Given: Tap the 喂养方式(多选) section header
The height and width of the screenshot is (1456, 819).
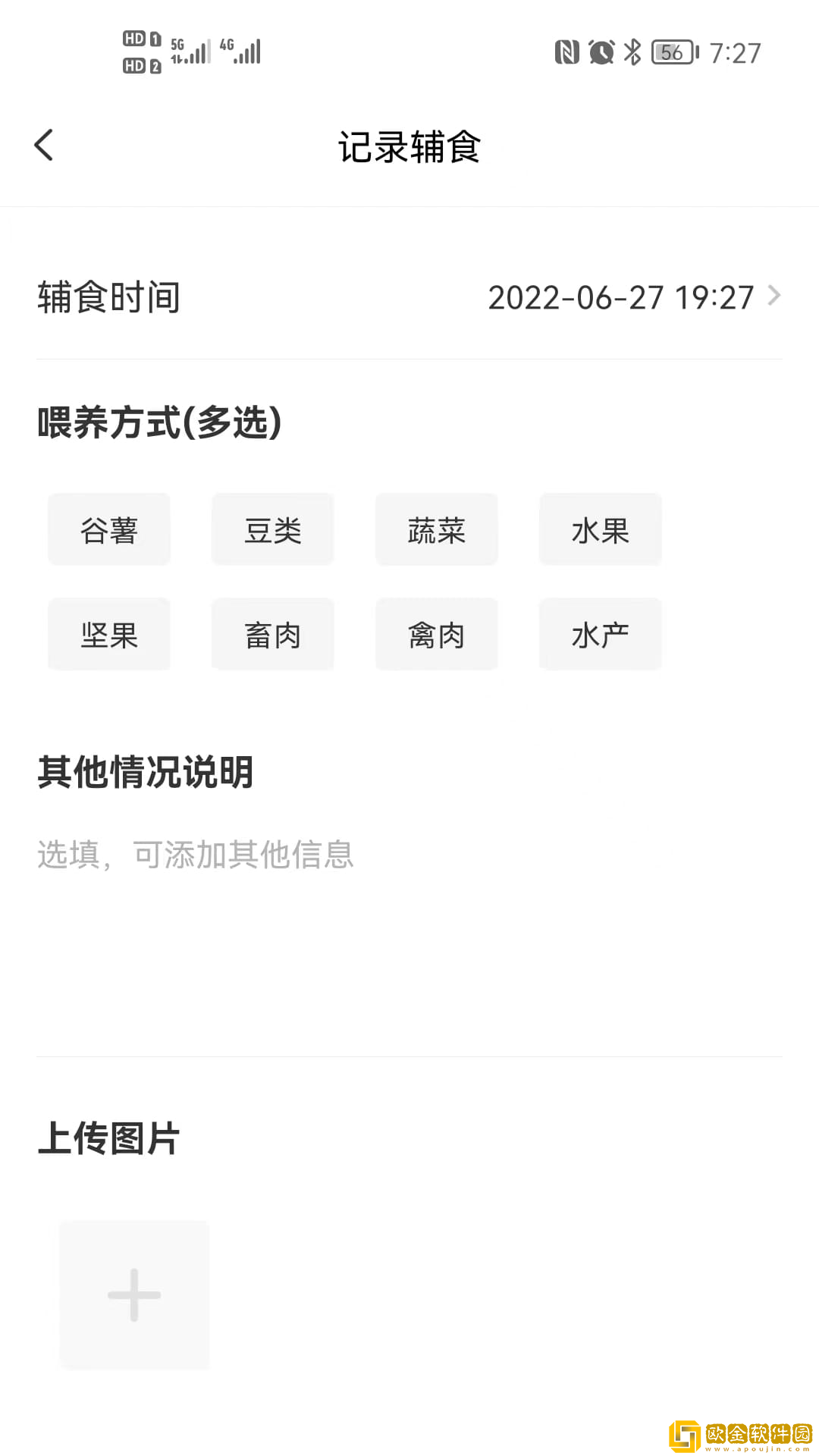Looking at the screenshot, I should [x=158, y=423].
